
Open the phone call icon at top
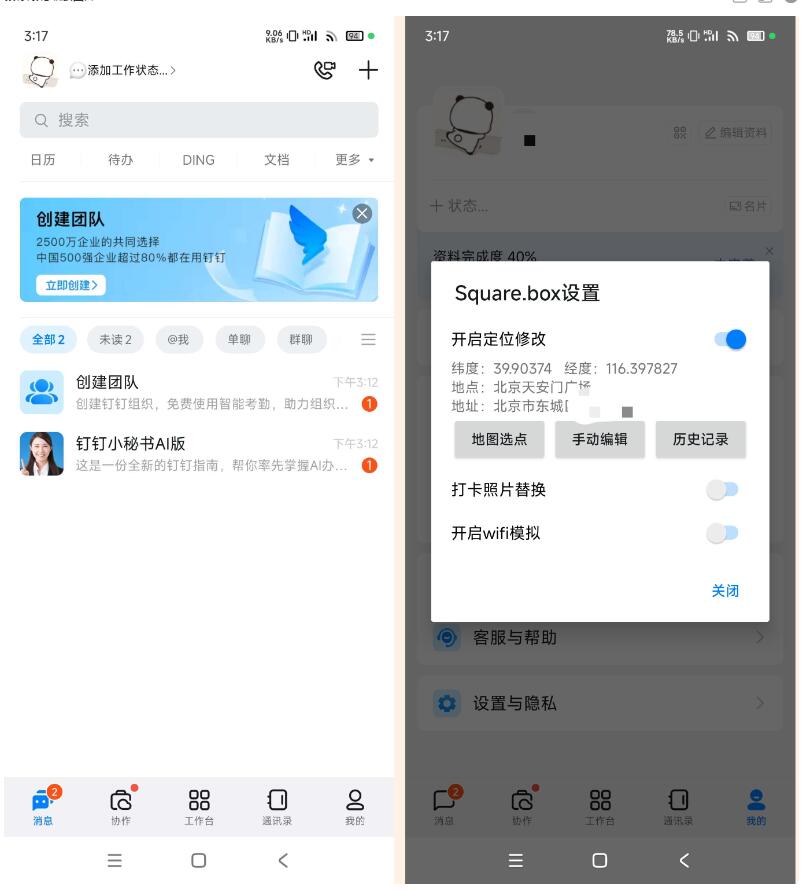[325, 70]
